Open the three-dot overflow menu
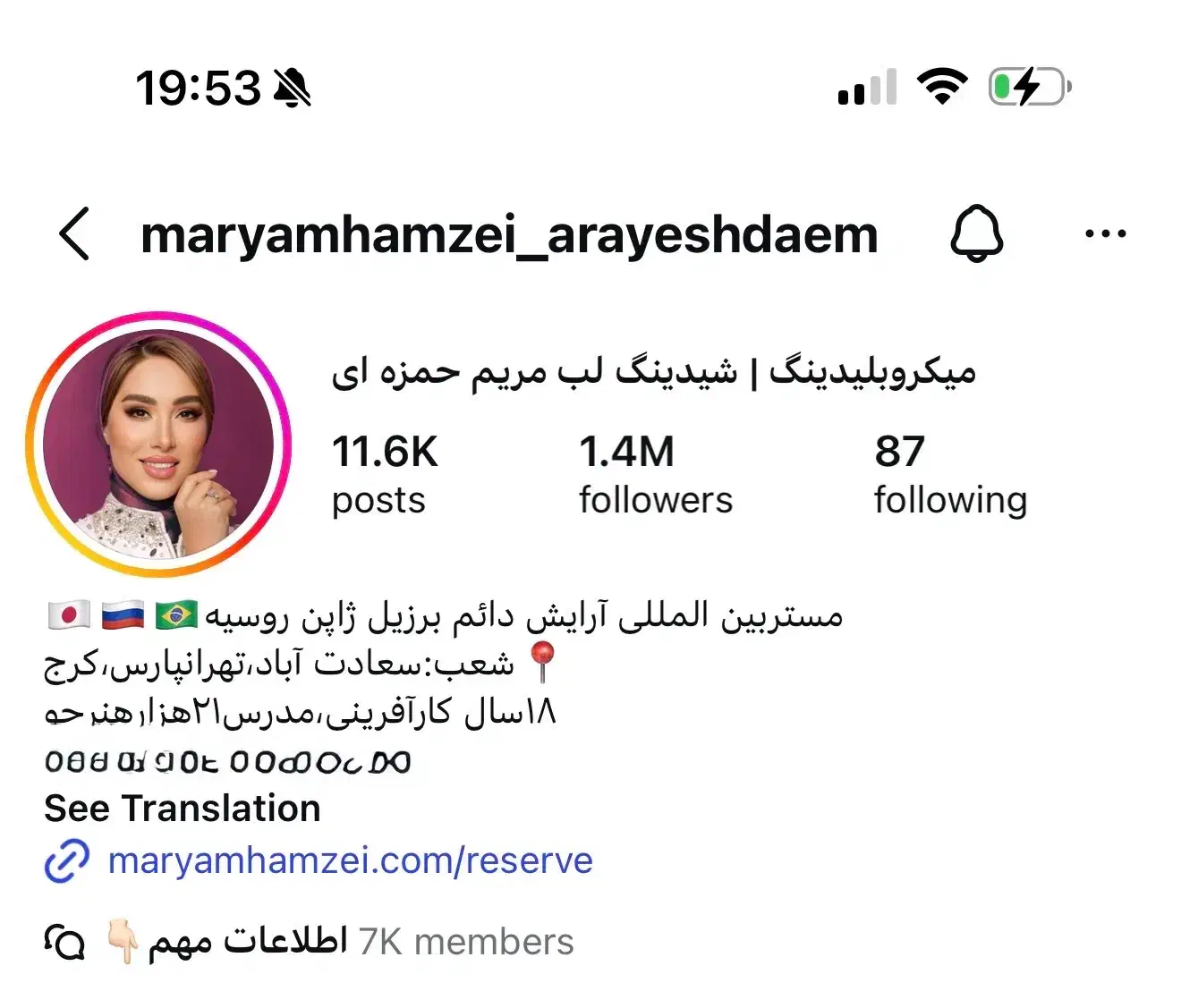 [x=1105, y=234]
